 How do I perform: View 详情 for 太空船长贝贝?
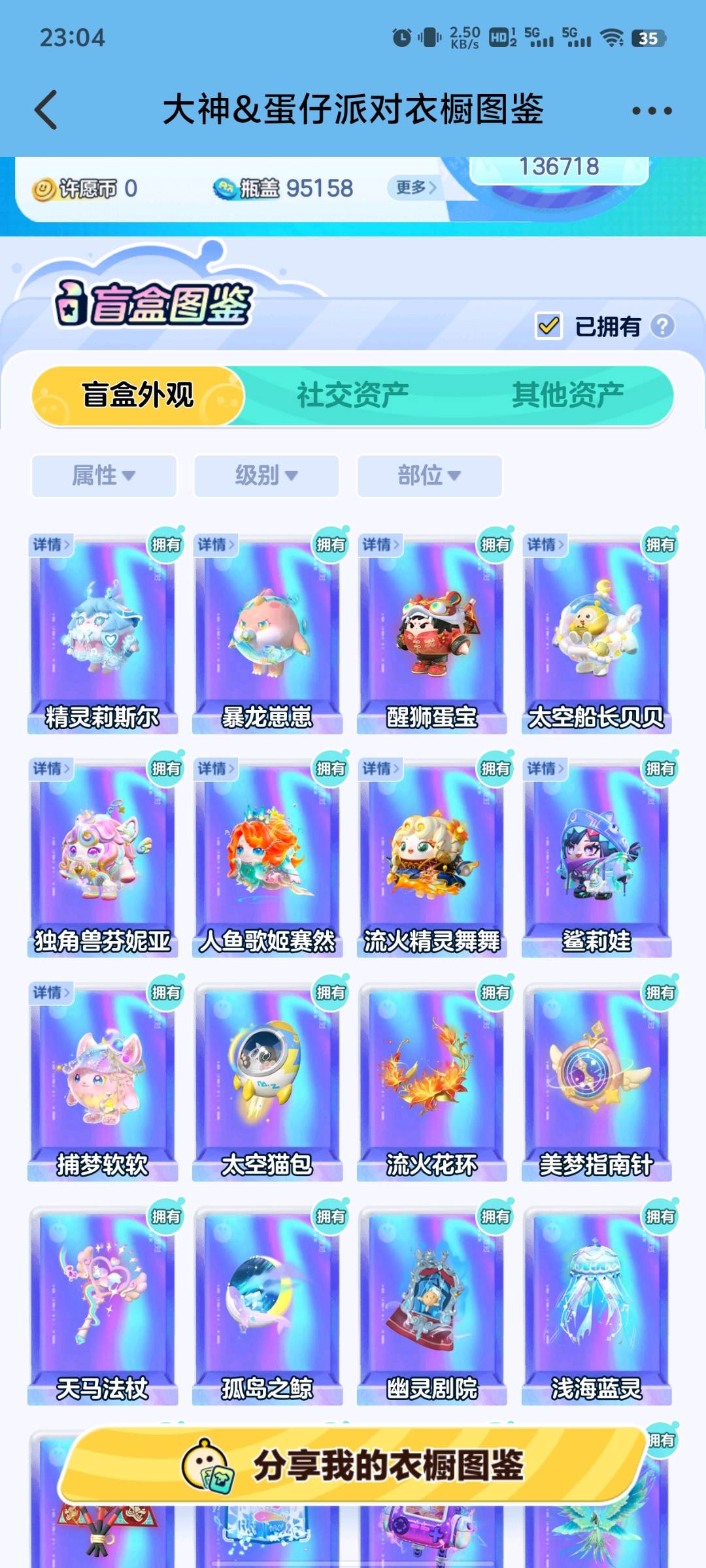(x=545, y=544)
